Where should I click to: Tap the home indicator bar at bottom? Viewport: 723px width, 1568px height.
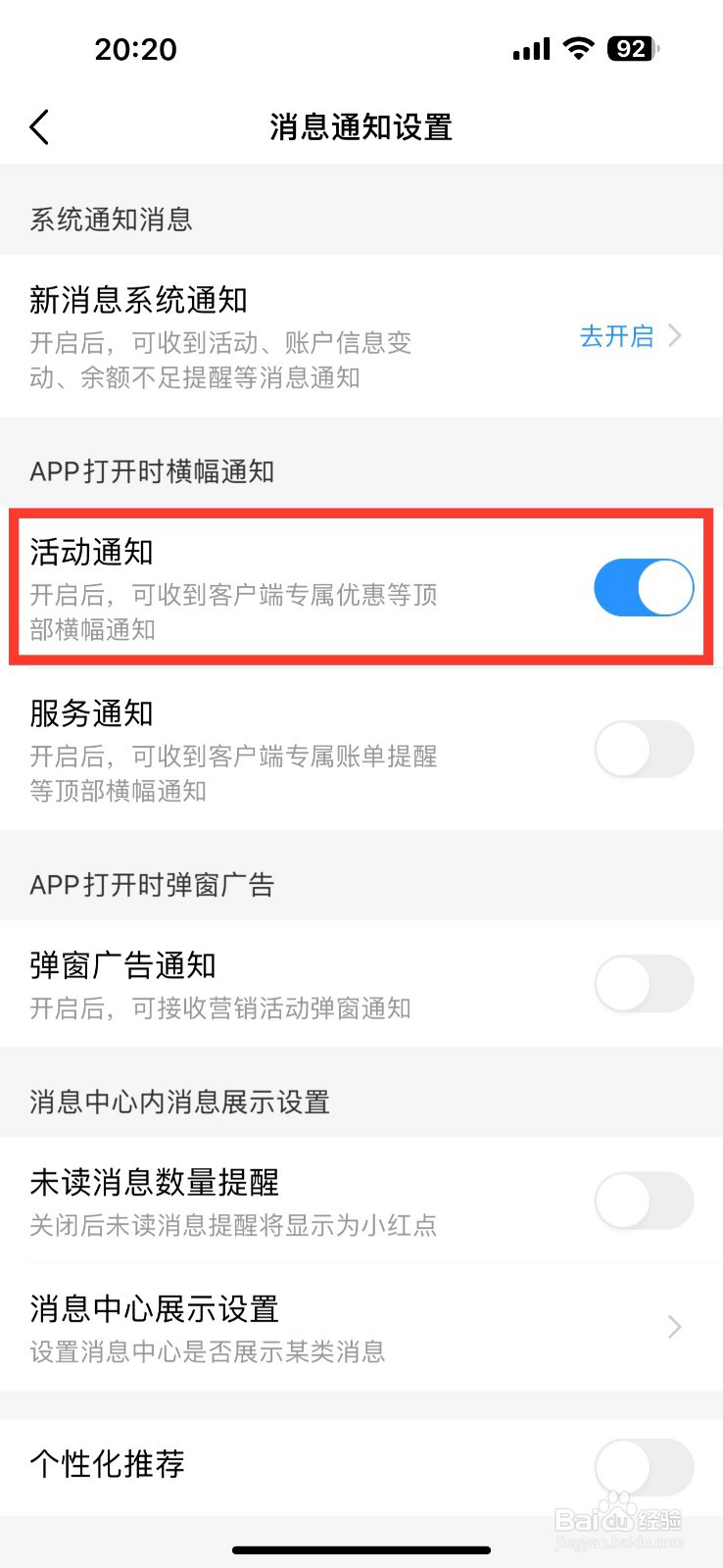(x=361, y=1549)
